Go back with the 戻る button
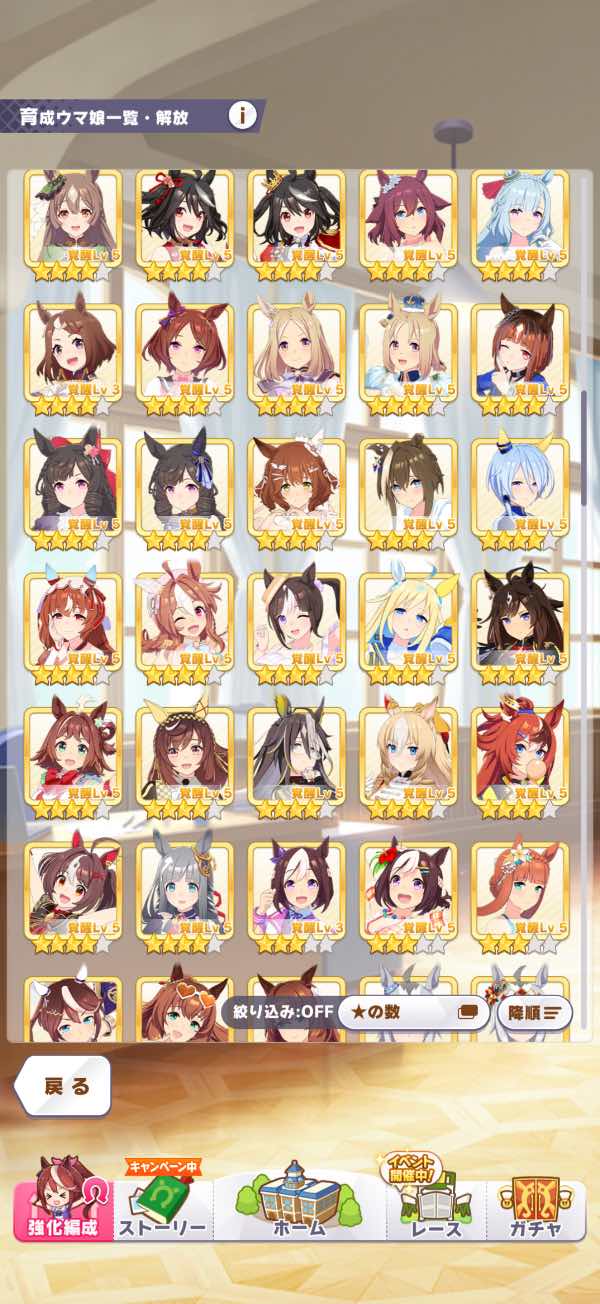The width and height of the screenshot is (600, 1304). click(x=64, y=1086)
